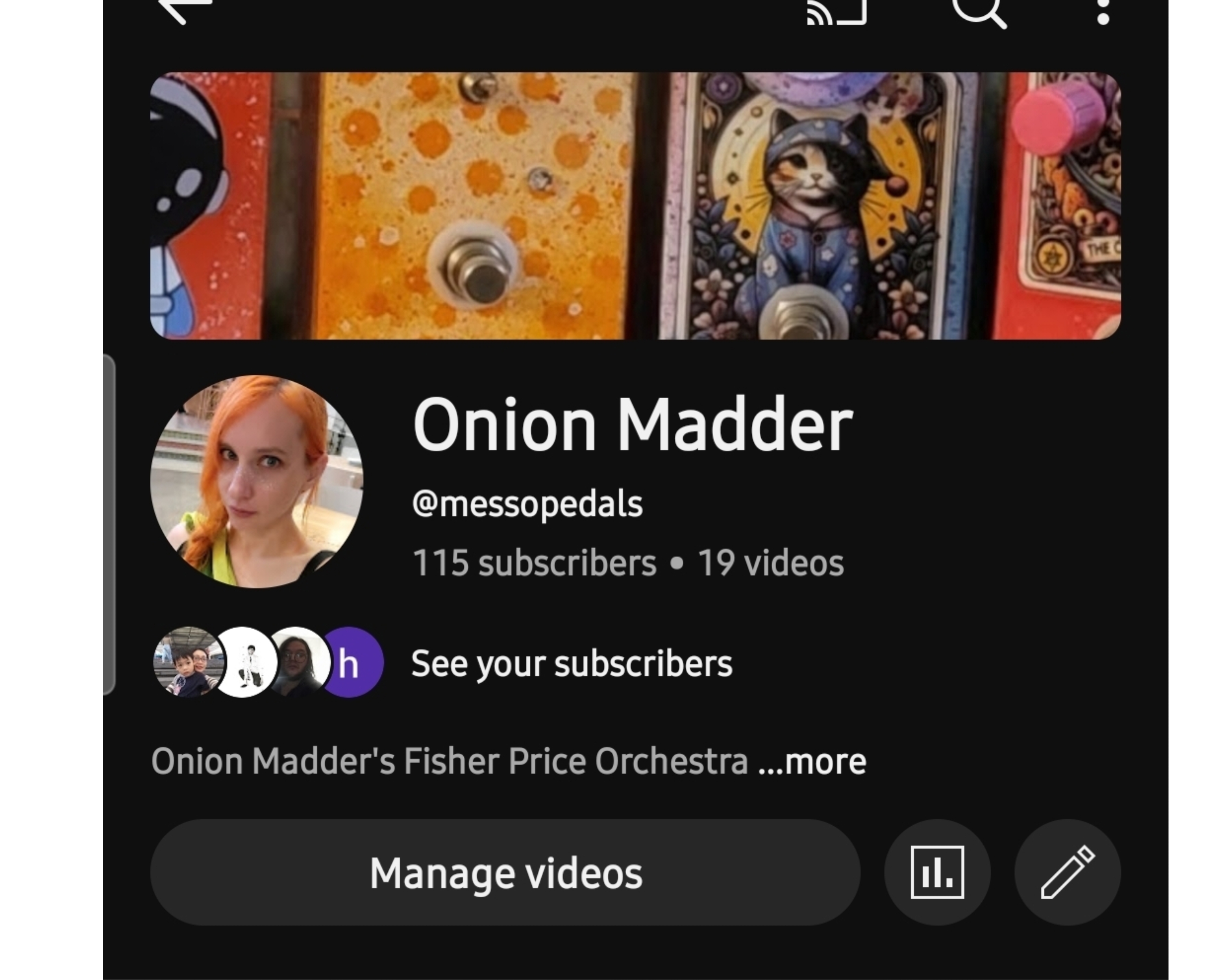Expand the channel description with ...more
This screenshot has height=980, width=1225.
click(x=812, y=761)
